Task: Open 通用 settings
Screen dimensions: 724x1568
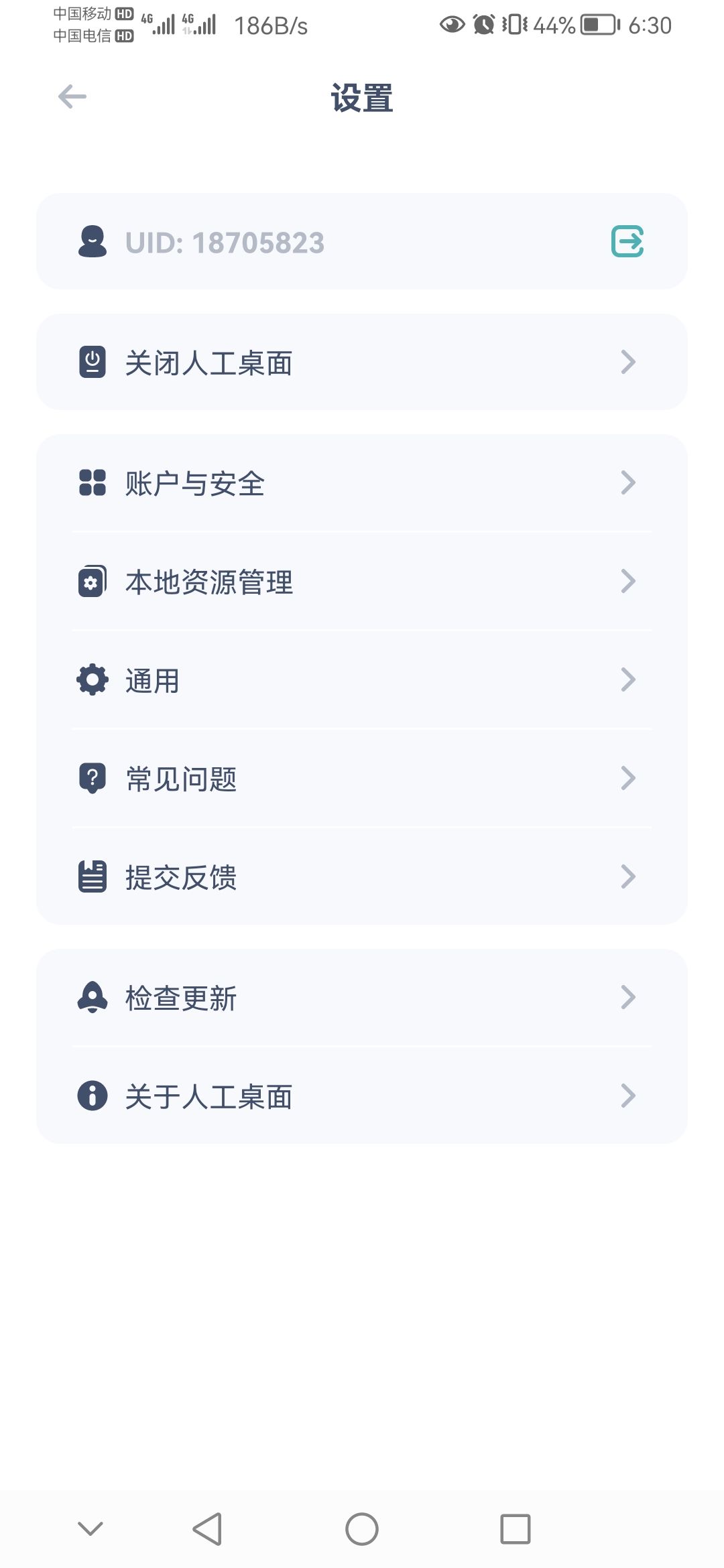Action: click(362, 680)
